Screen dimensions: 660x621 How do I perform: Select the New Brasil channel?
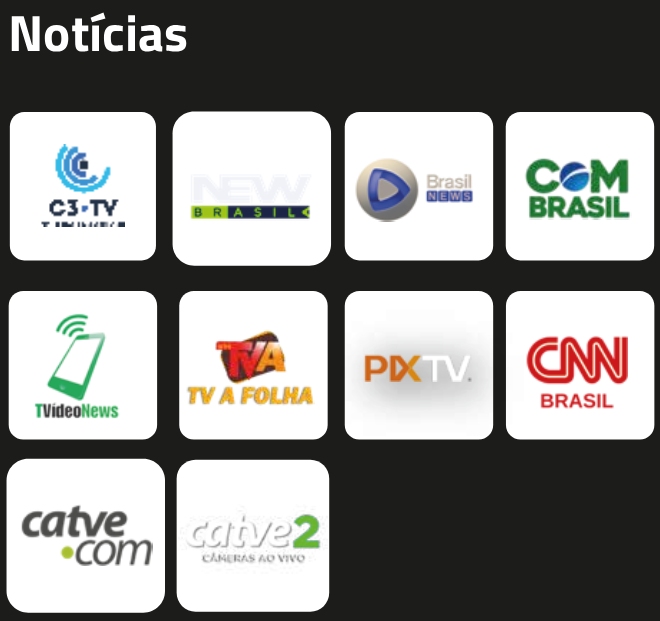click(251, 188)
